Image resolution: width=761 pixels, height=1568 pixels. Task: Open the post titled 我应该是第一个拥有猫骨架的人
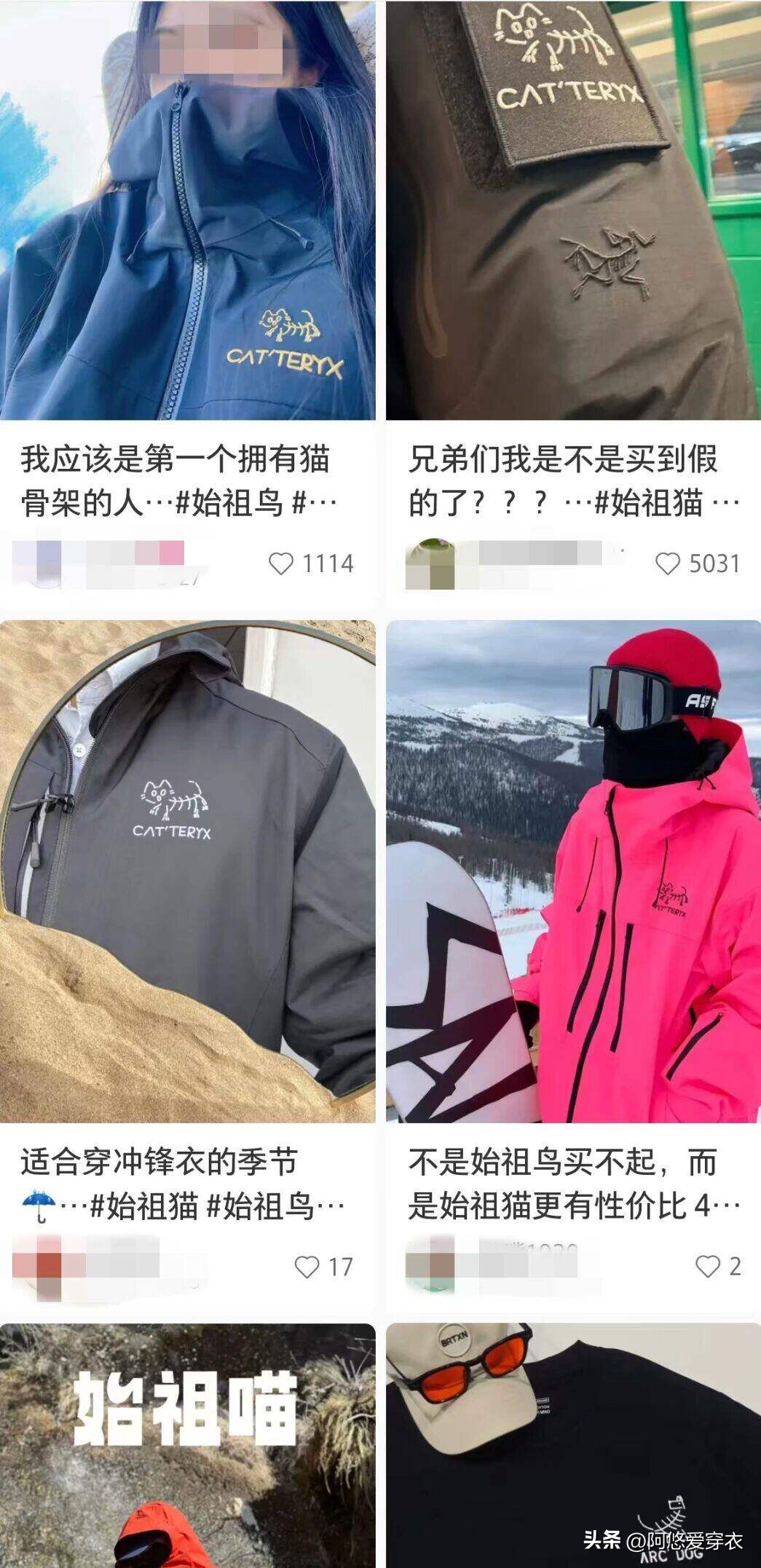click(175, 478)
